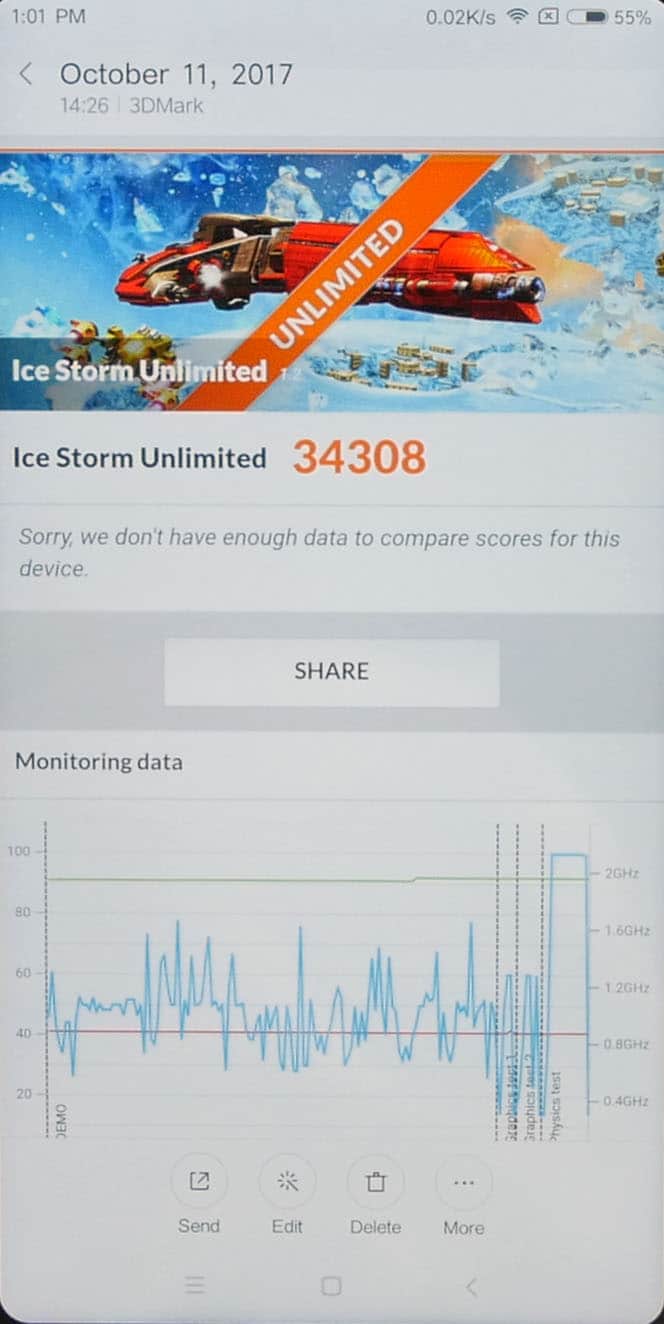
Task: Go back using the top-left arrow
Action: click(27, 75)
